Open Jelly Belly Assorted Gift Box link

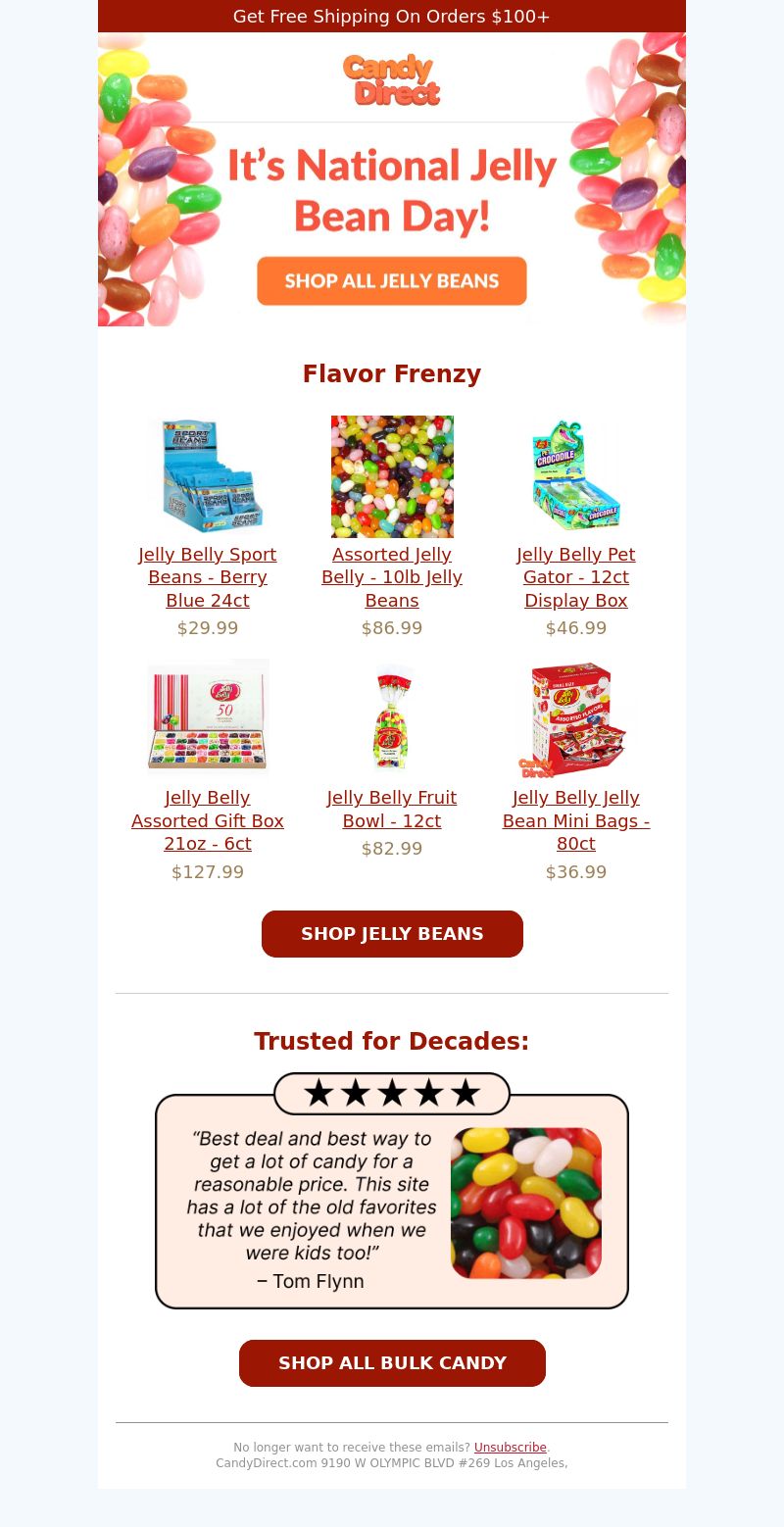[x=208, y=820]
